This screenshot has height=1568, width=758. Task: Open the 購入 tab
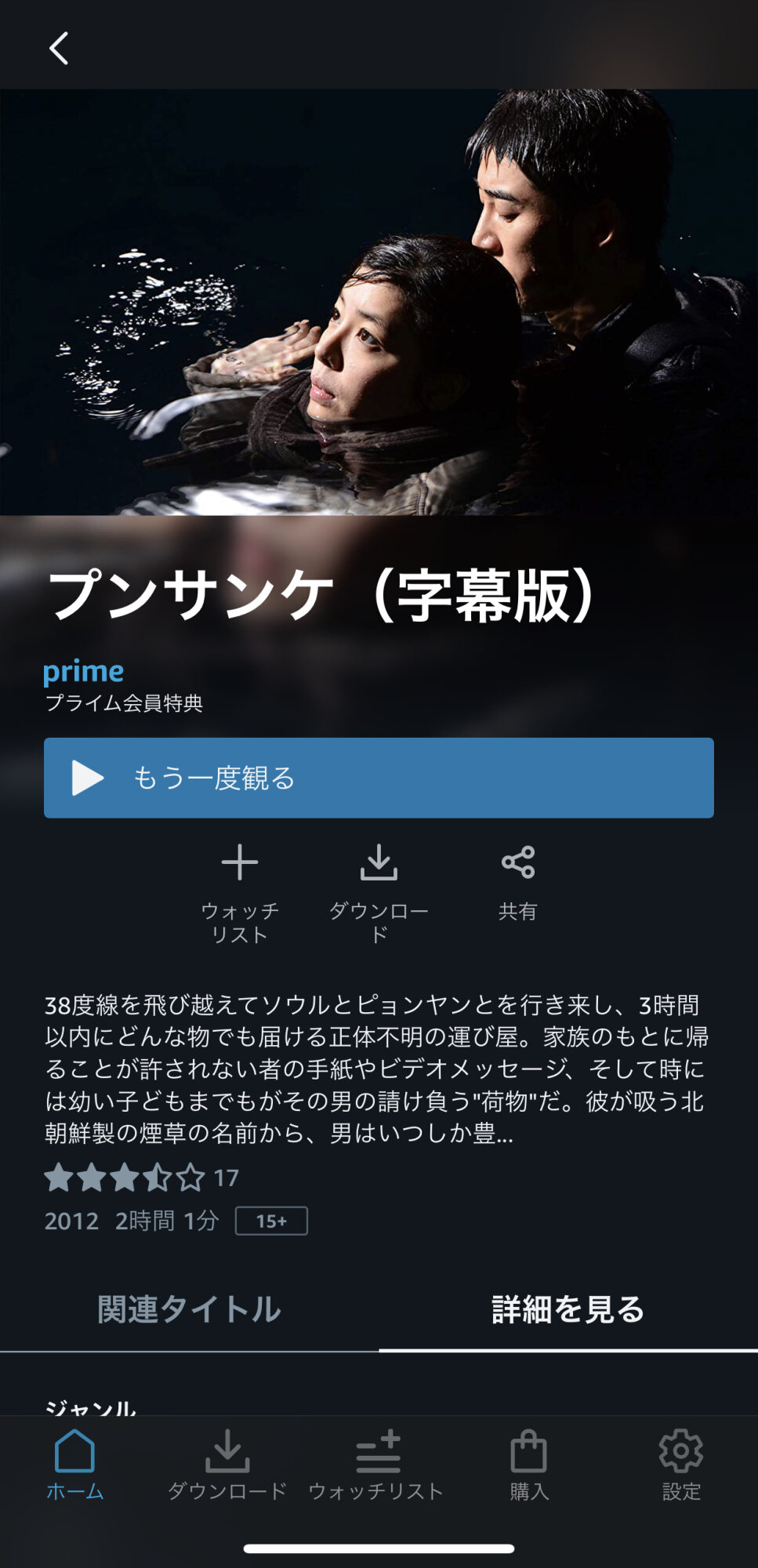click(529, 1465)
